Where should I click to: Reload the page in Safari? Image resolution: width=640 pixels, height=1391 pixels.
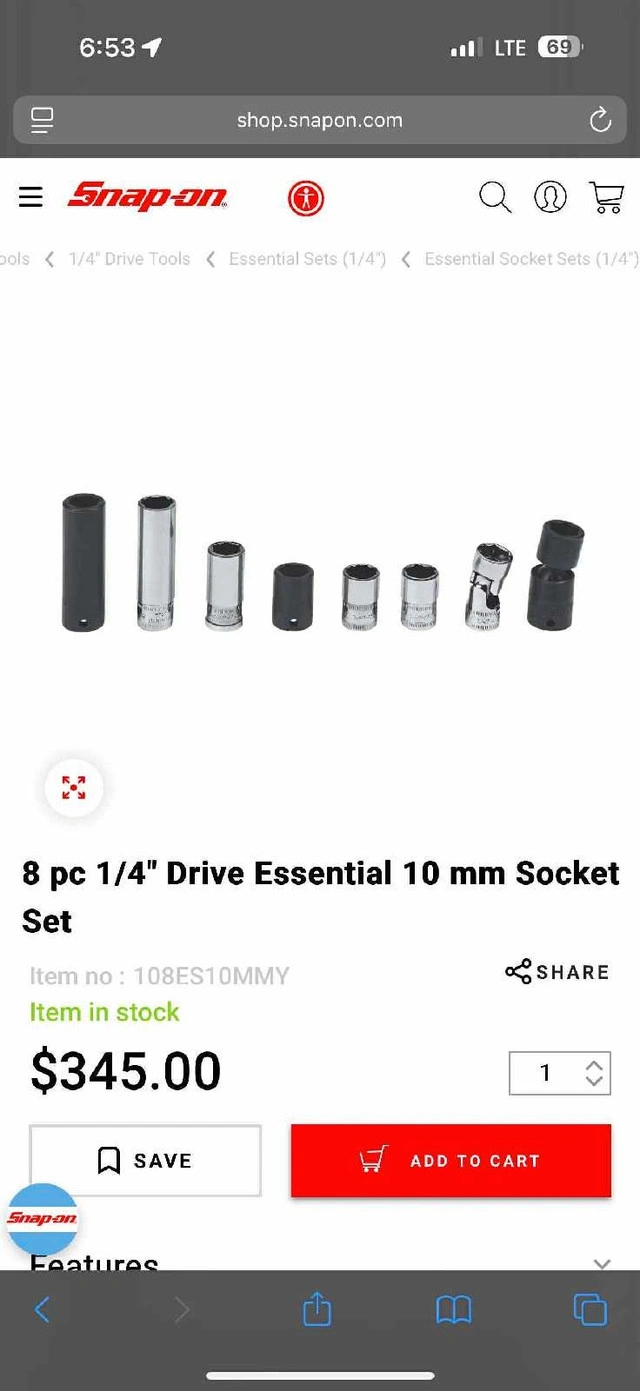pyautogui.click(x=600, y=121)
